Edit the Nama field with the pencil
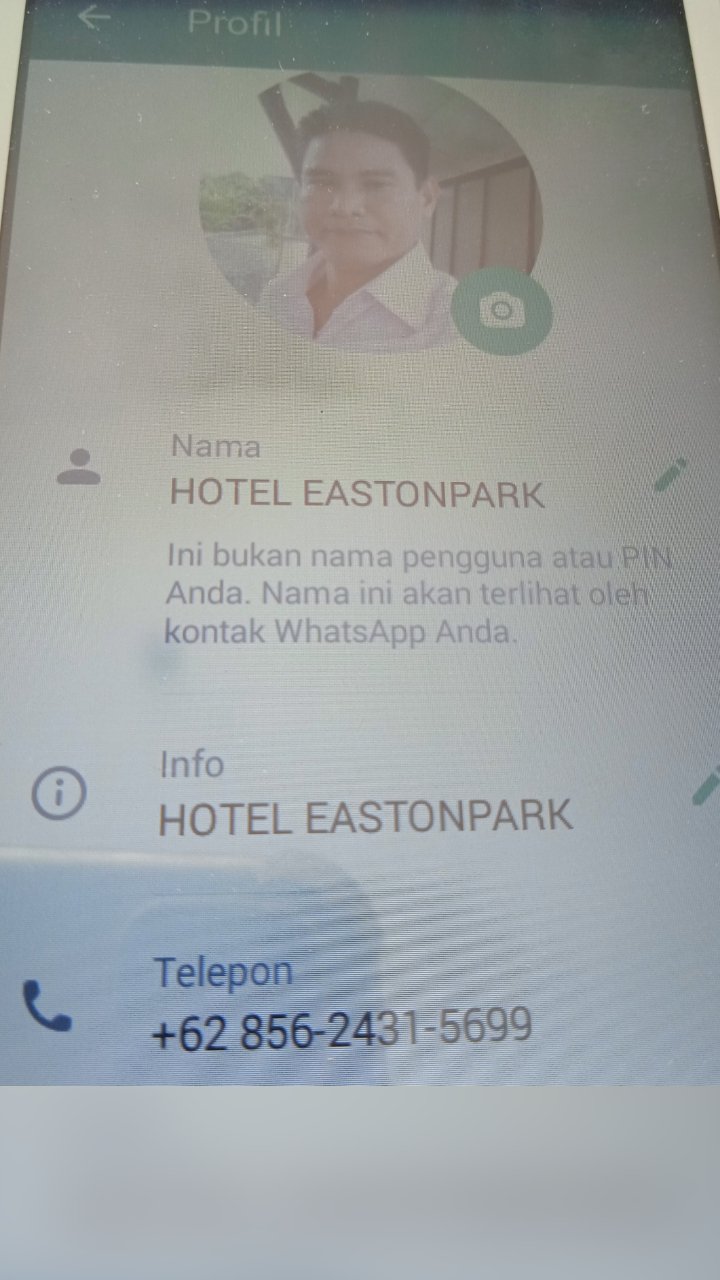The image size is (720, 1280). tap(670, 475)
